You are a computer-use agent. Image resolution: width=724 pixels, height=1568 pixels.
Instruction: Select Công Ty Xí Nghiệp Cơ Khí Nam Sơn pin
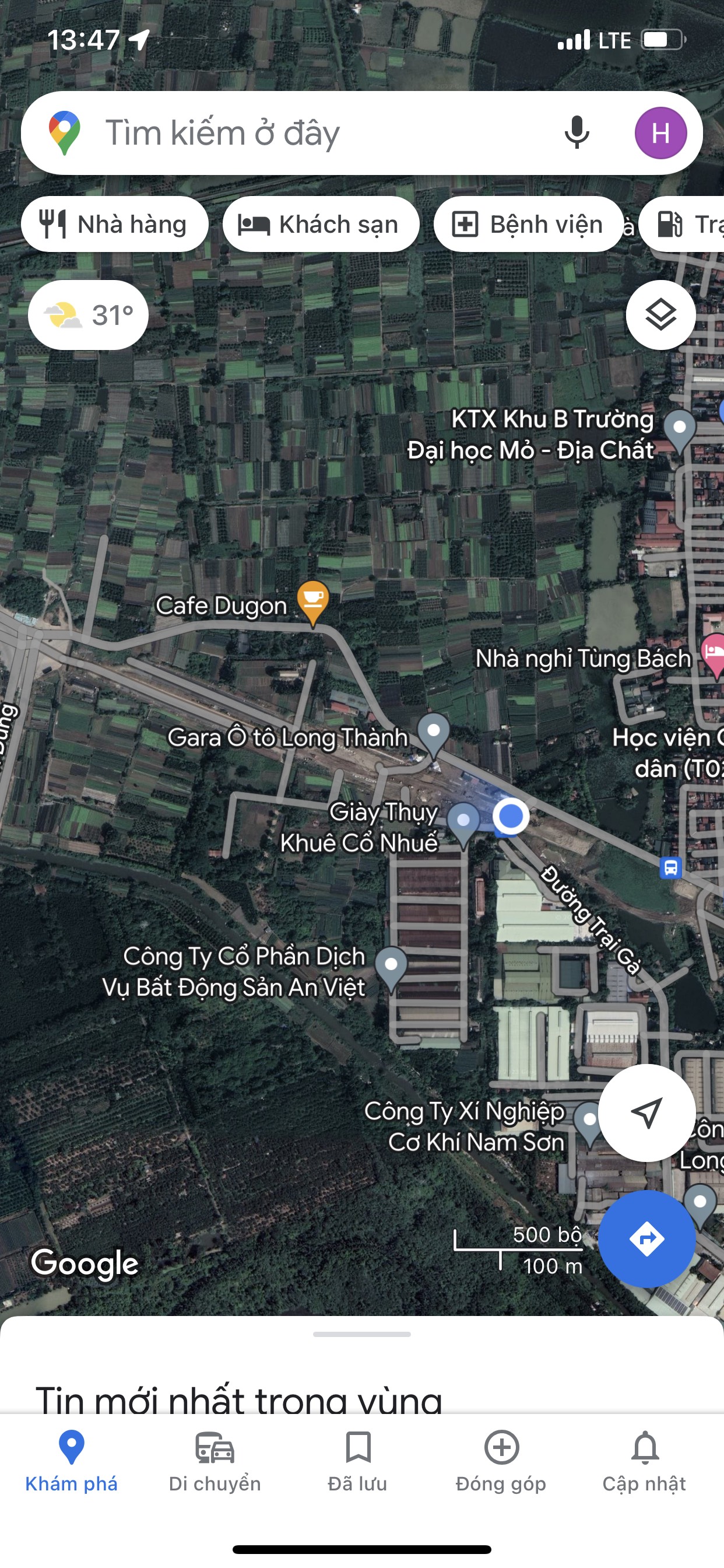click(x=588, y=1121)
